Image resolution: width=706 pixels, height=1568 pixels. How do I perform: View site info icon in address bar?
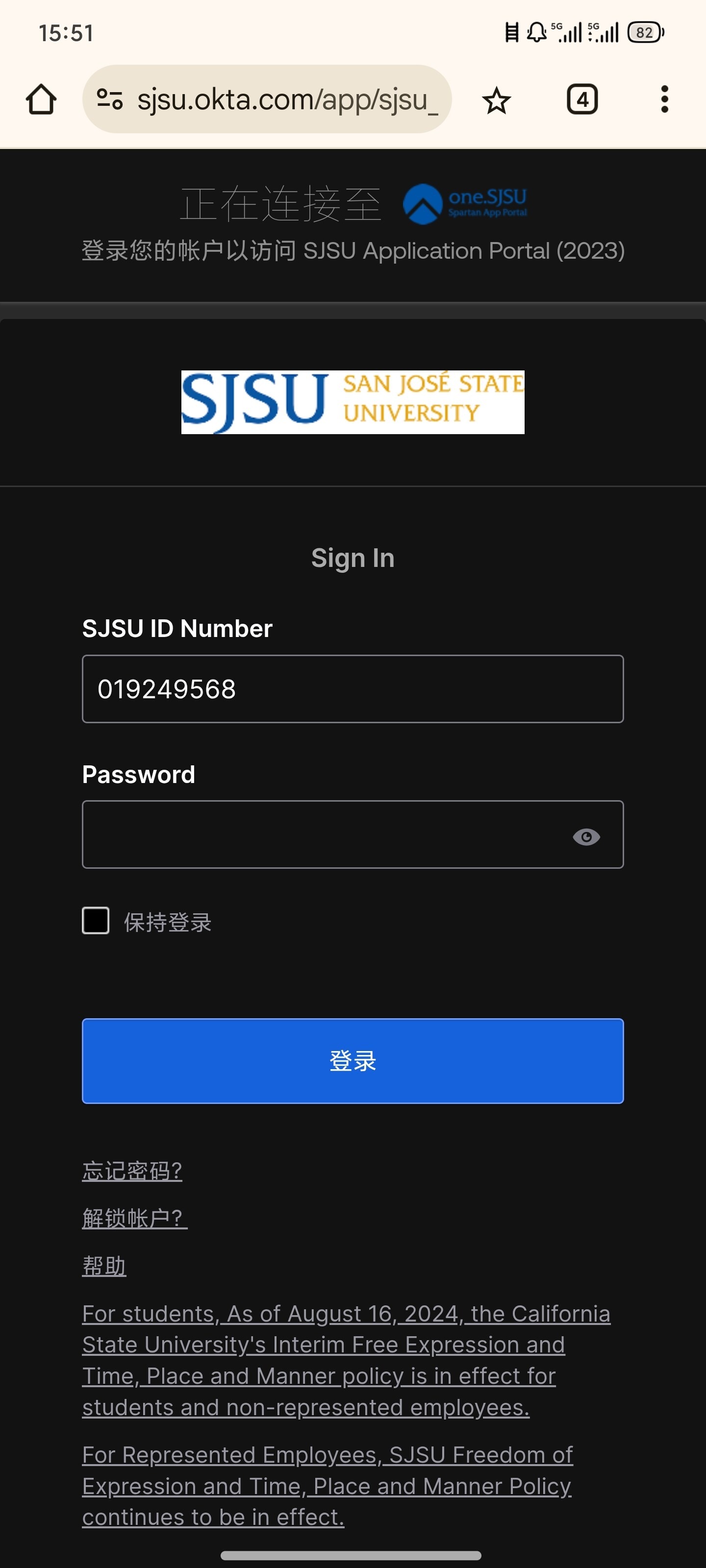pyautogui.click(x=110, y=99)
